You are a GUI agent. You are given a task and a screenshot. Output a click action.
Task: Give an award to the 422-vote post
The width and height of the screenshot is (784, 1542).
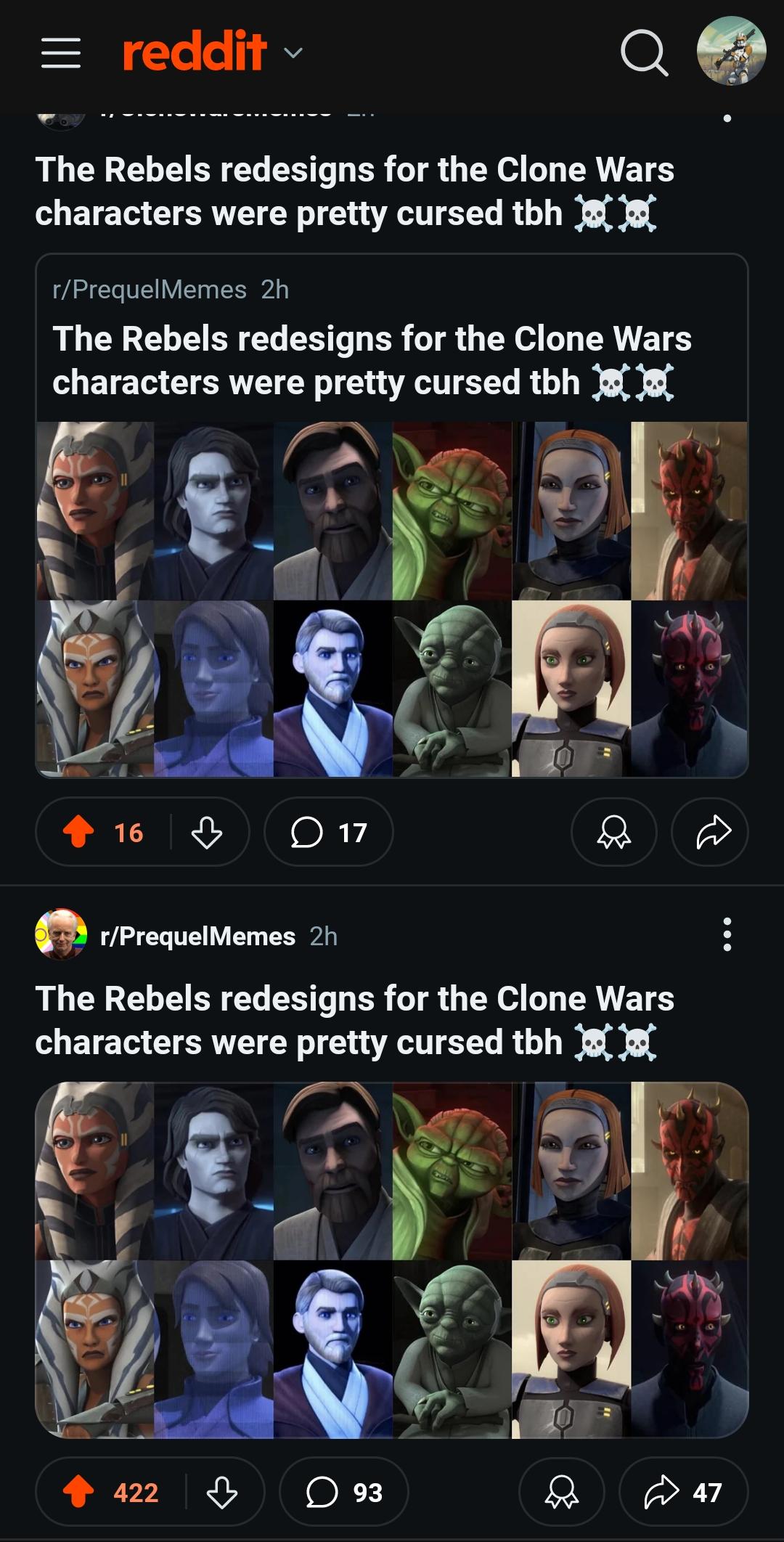[x=562, y=1493]
